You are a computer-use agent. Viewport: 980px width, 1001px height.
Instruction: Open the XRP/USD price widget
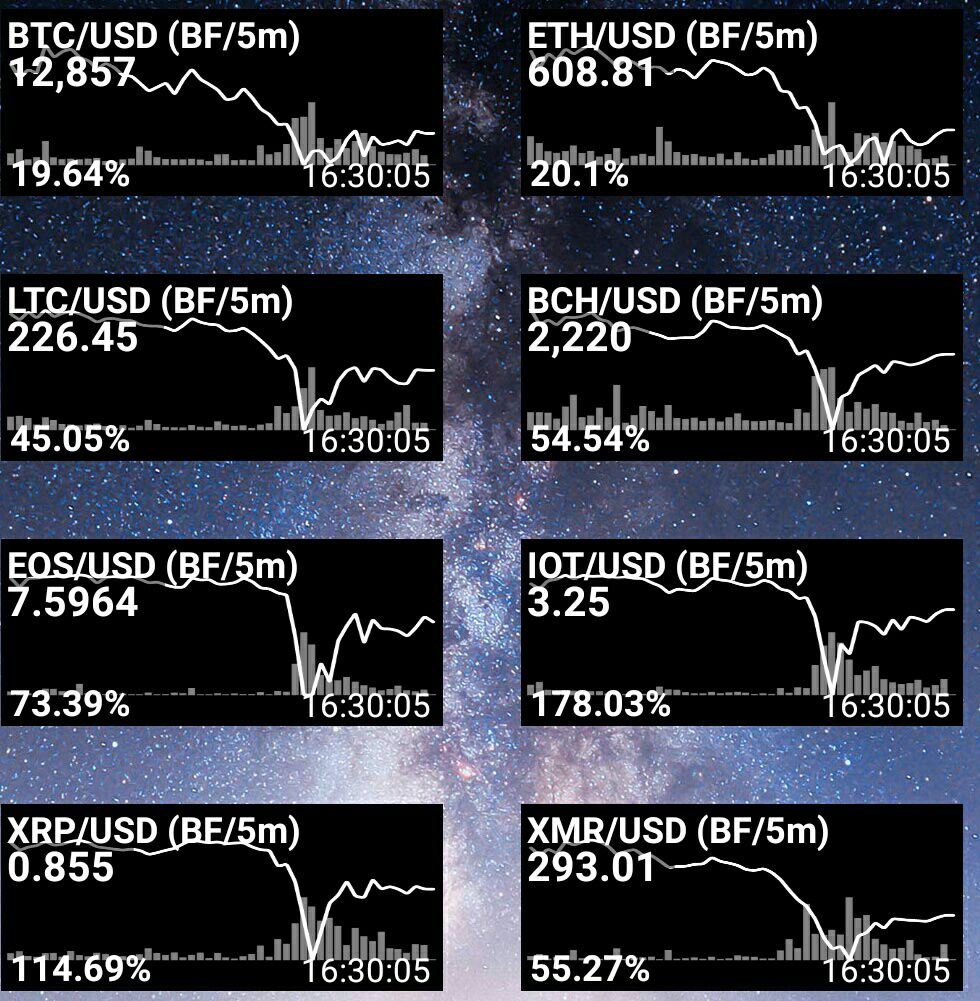coord(222,897)
